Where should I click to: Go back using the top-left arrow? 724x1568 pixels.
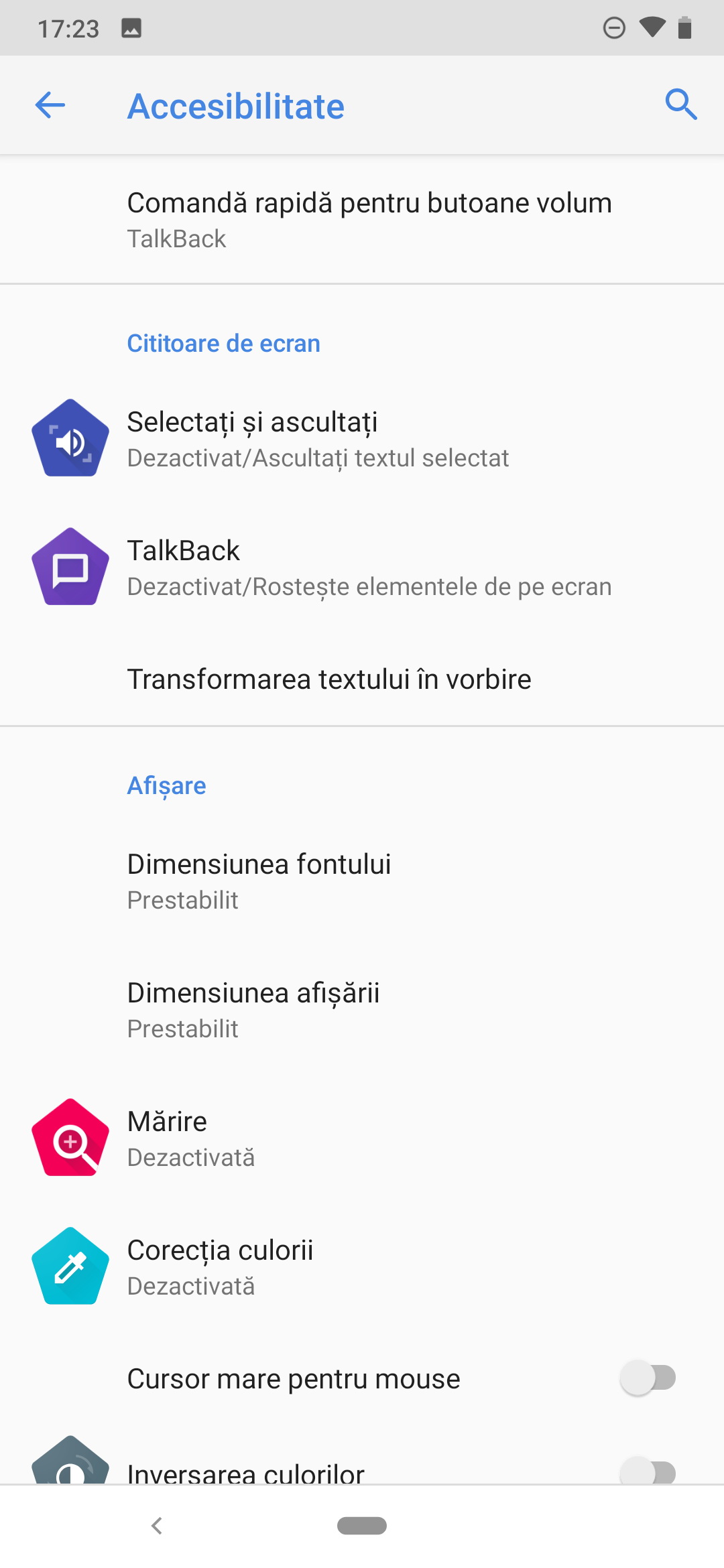[50, 105]
